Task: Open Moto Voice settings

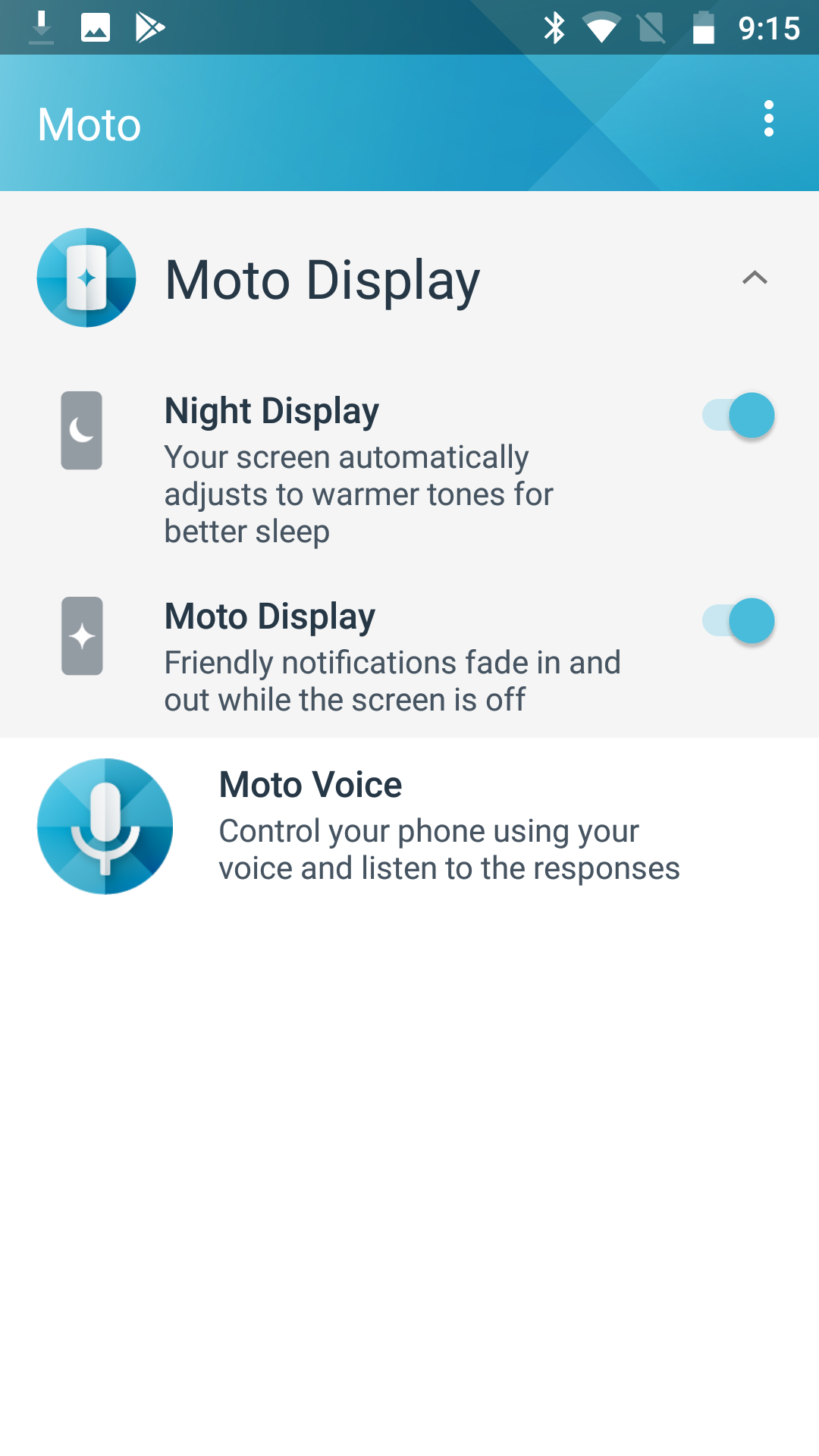Action: 409,827
